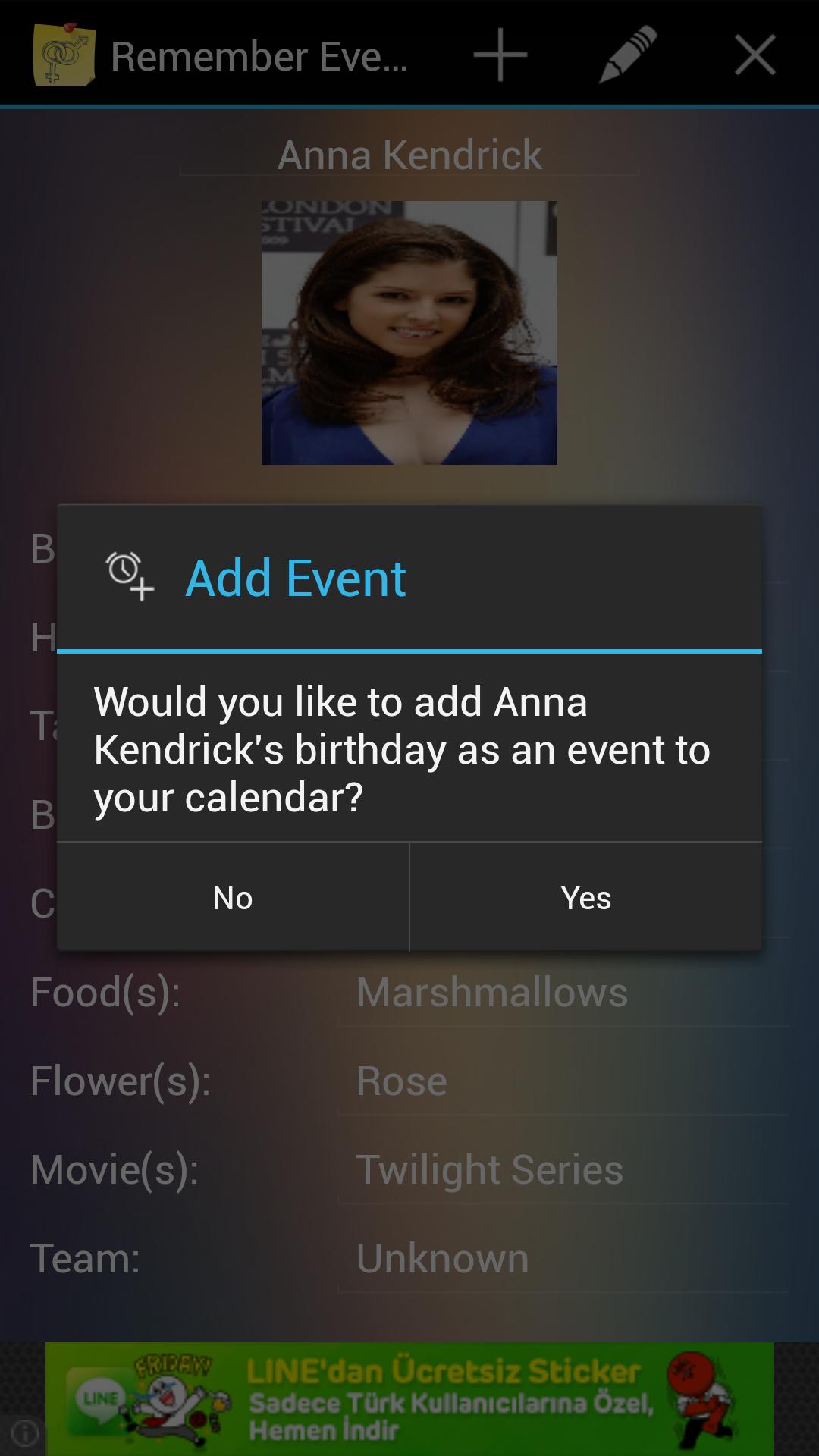819x1456 pixels.
Task: Open the LINE sticker ad banner
Action: (x=409, y=1398)
